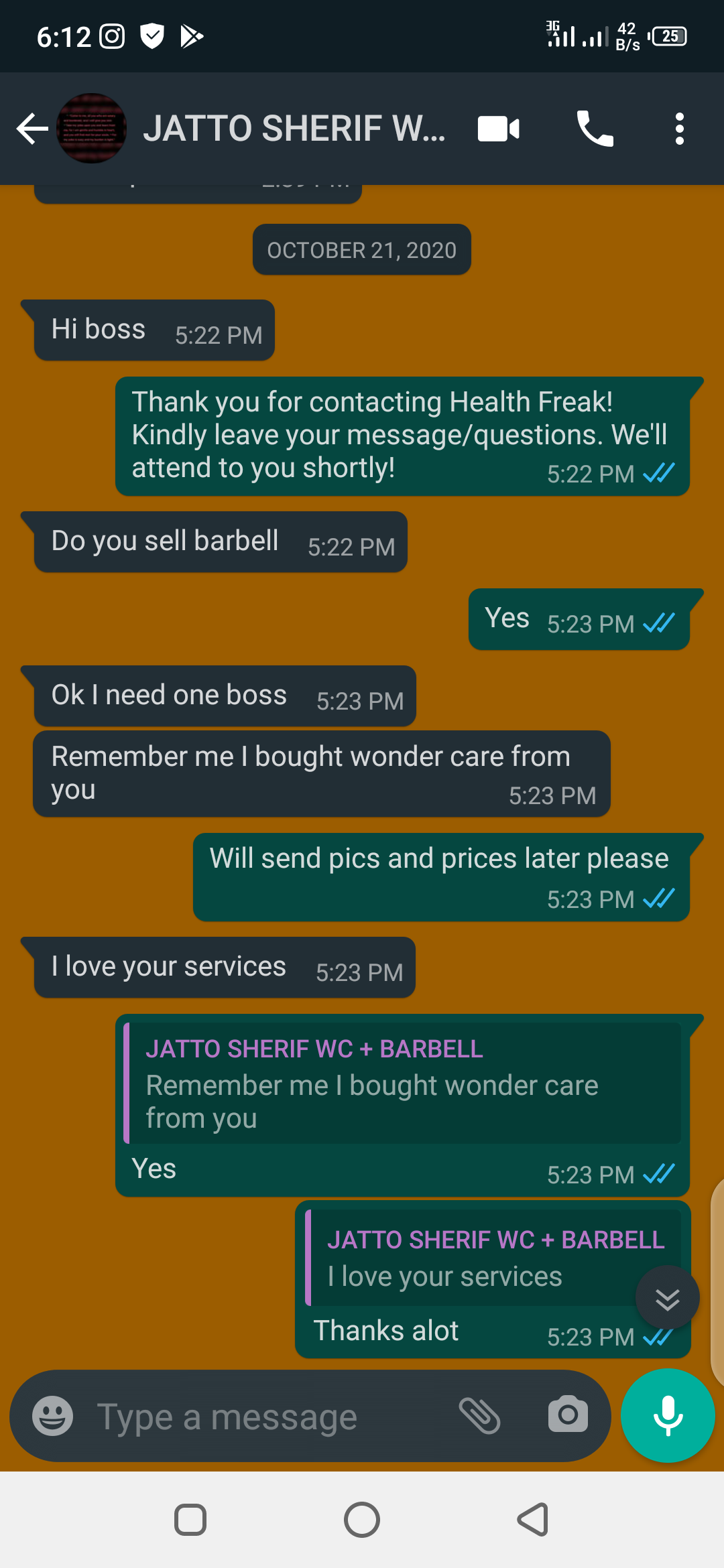This screenshot has height=1568, width=724.
Task: Go back to the chat list
Action: tap(32, 129)
